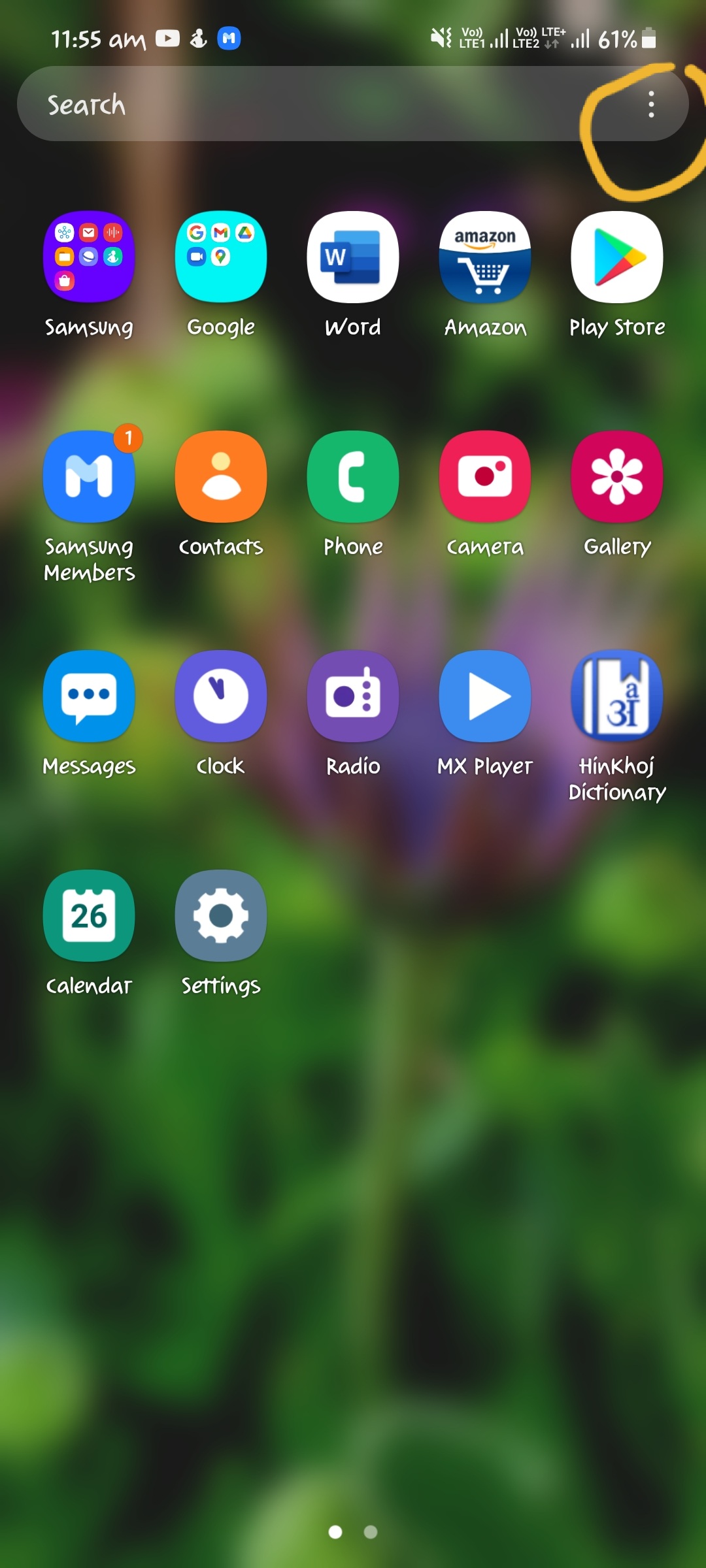
Task: Open the Calendar app
Action: tap(89, 915)
